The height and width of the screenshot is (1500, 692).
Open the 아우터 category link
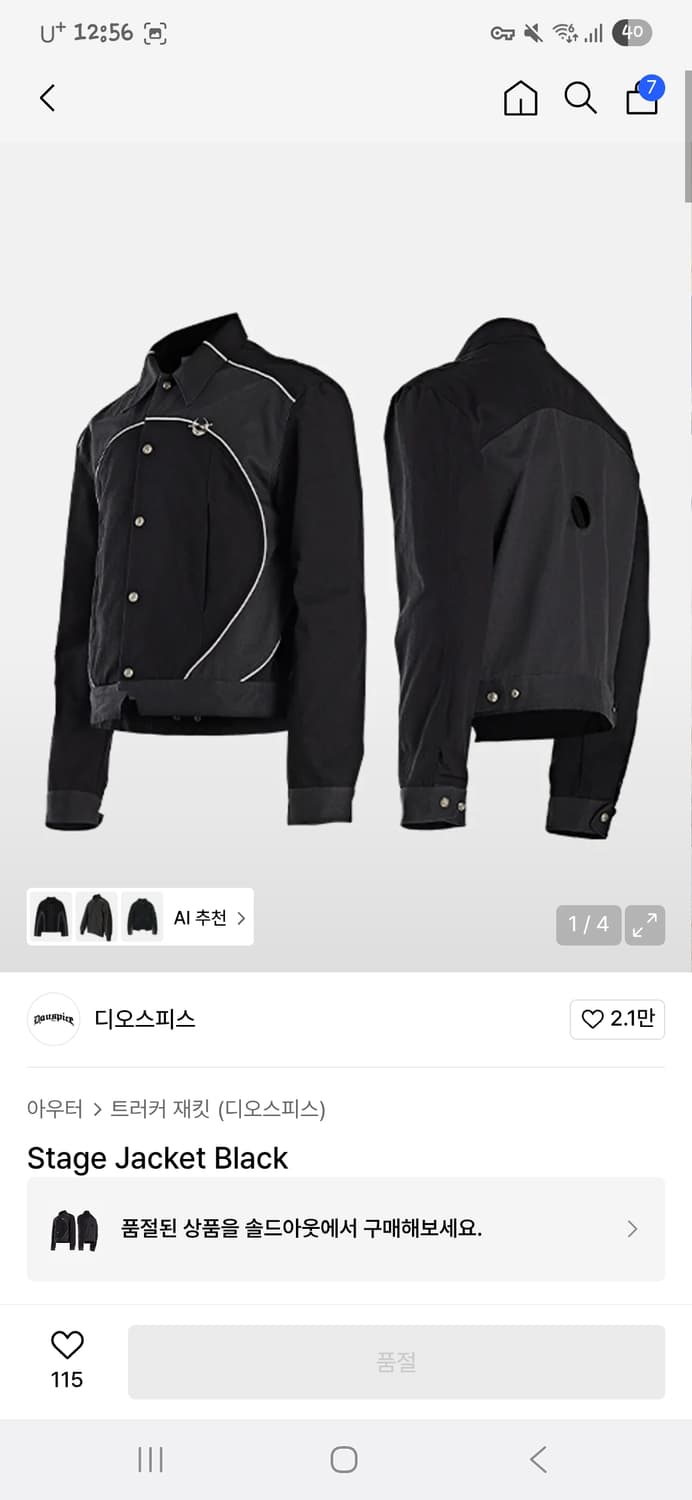(55, 1109)
